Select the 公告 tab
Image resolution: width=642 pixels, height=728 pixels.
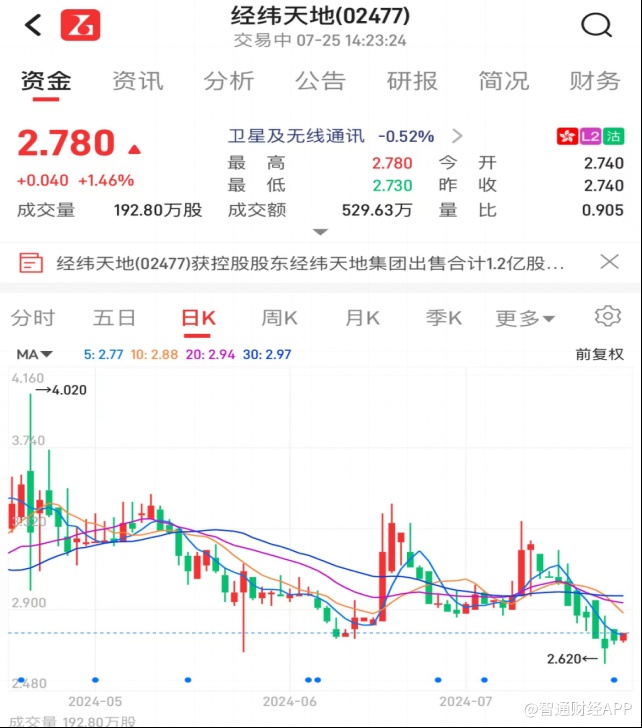point(320,82)
